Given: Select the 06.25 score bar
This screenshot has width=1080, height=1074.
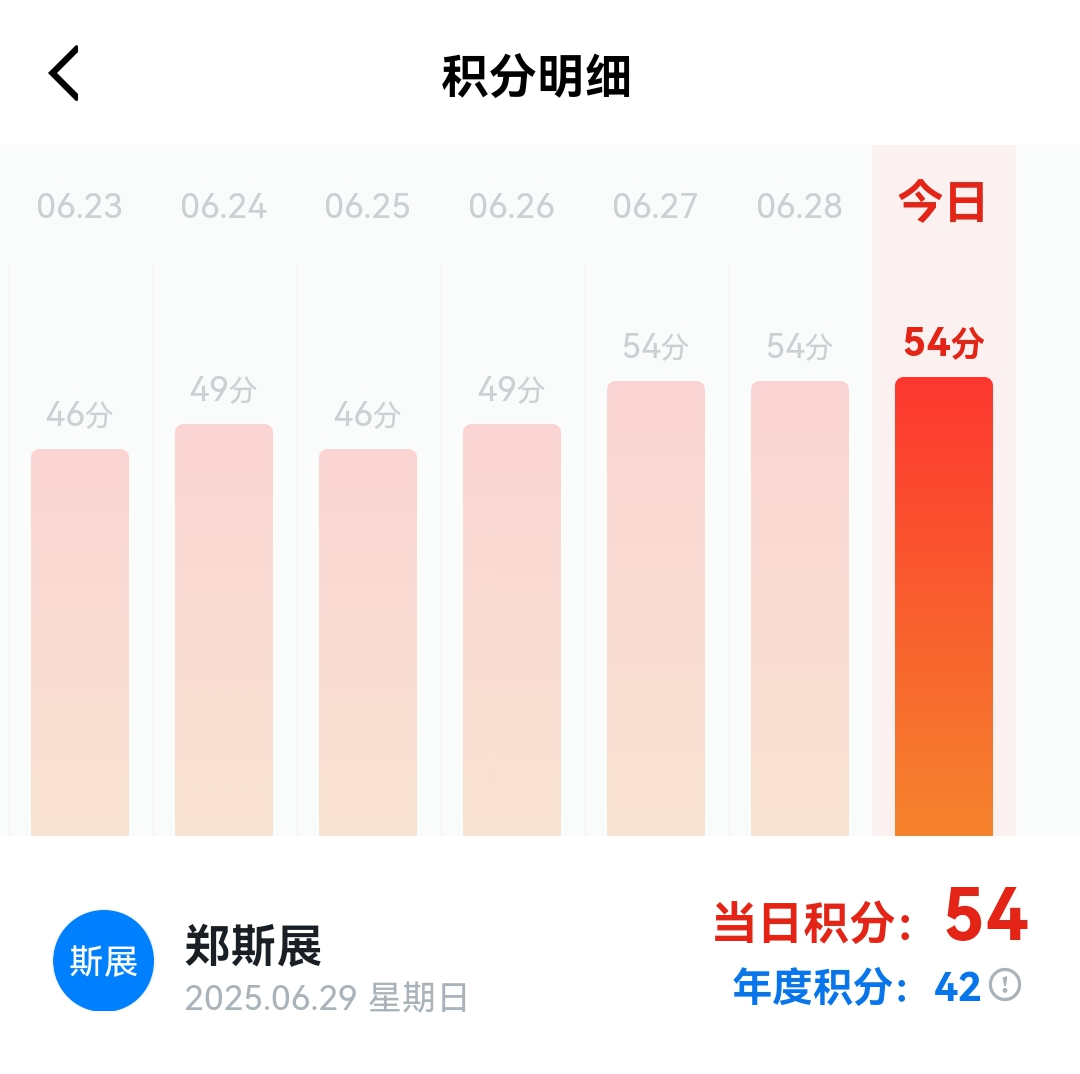Looking at the screenshot, I should click(x=368, y=642).
